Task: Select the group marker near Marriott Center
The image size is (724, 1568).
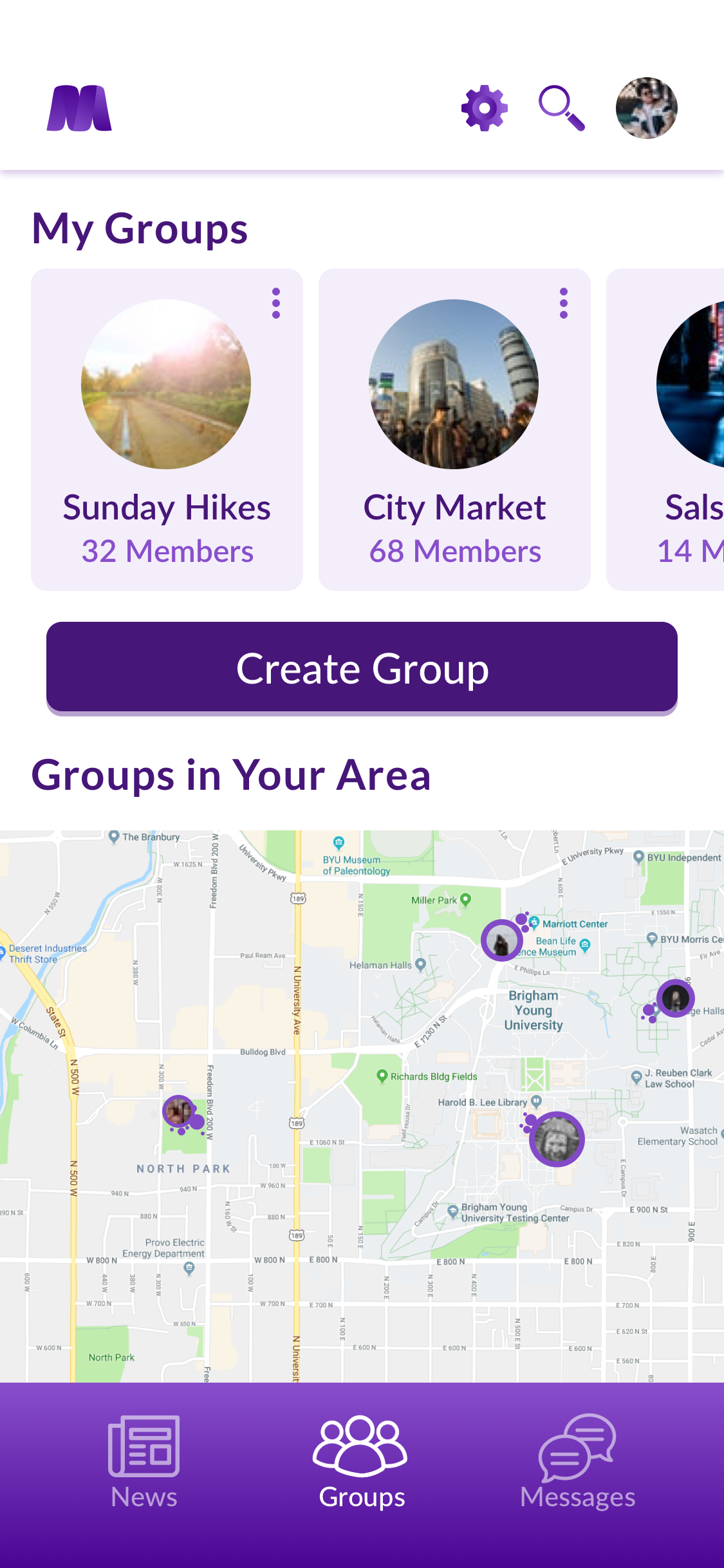Action: 502,940
